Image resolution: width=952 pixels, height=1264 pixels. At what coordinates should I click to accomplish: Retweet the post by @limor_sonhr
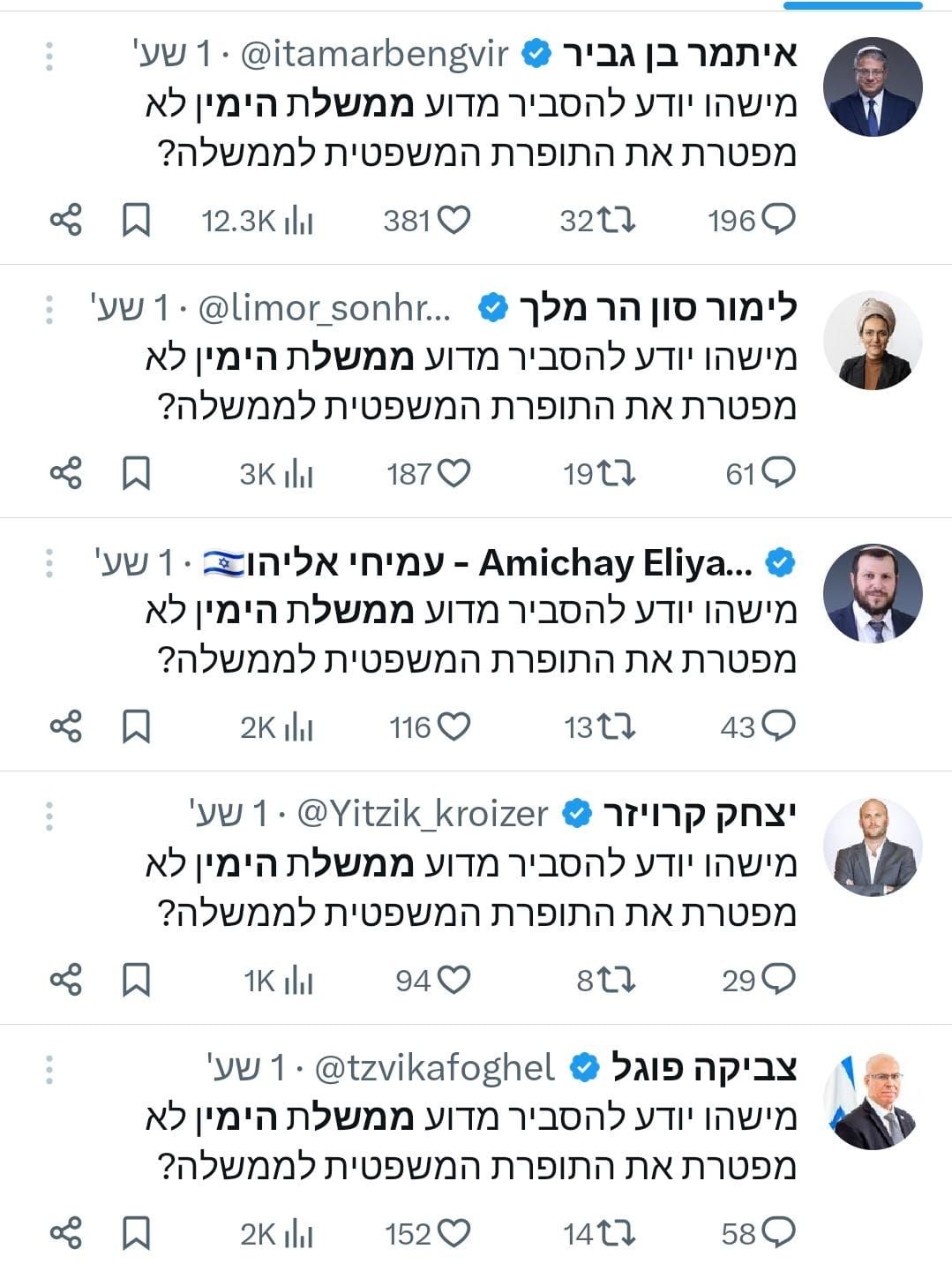pos(616,474)
